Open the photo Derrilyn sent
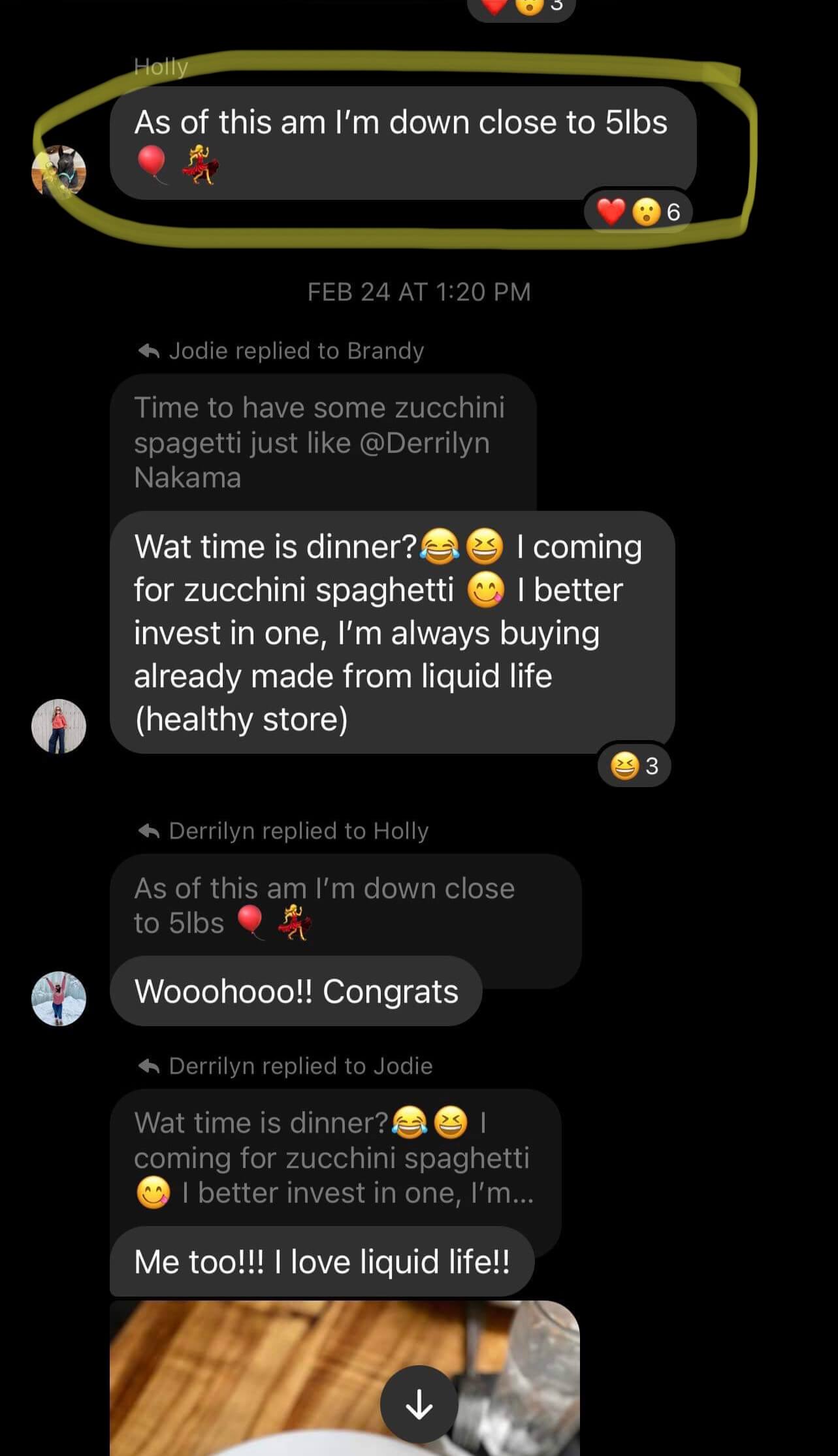 [261, 1378]
